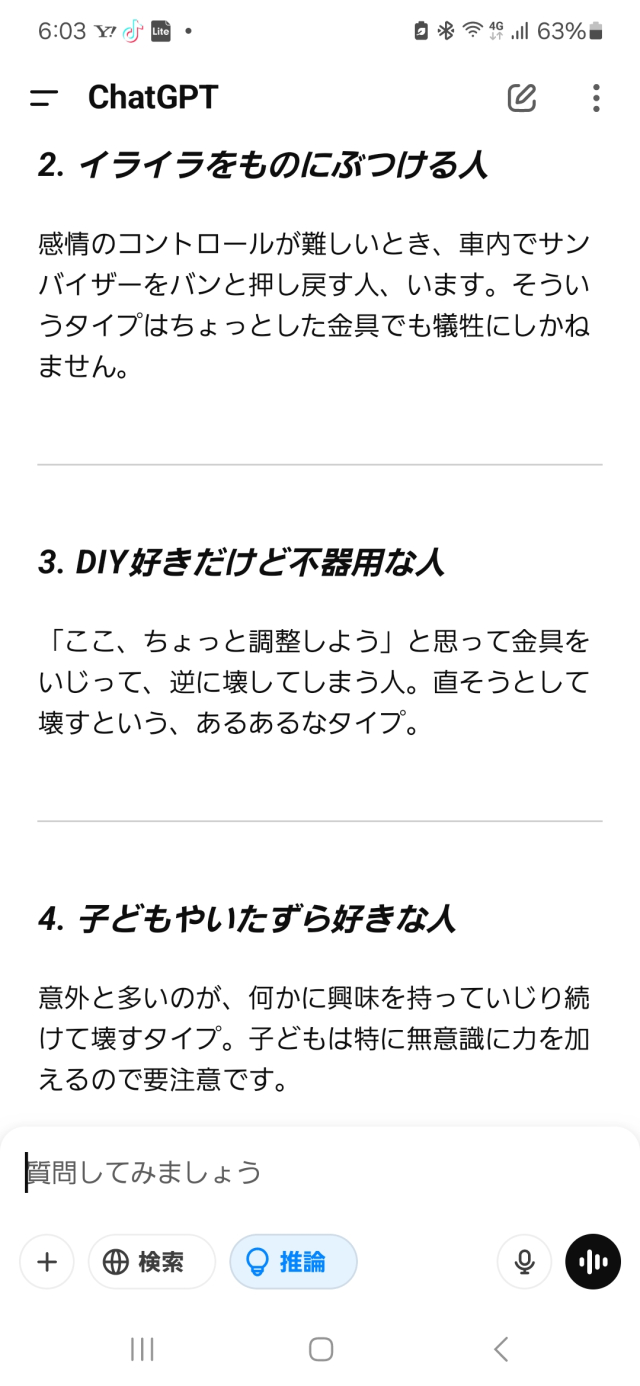The width and height of the screenshot is (640, 1386).
Task: Start a new chat with the compose icon
Action: (522, 97)
